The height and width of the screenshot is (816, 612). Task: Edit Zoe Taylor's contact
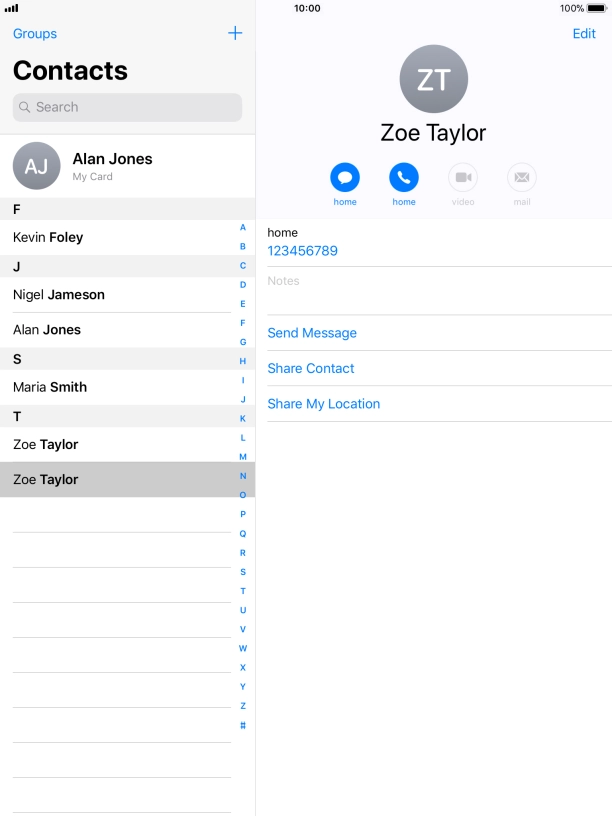[x=584, y=34]
